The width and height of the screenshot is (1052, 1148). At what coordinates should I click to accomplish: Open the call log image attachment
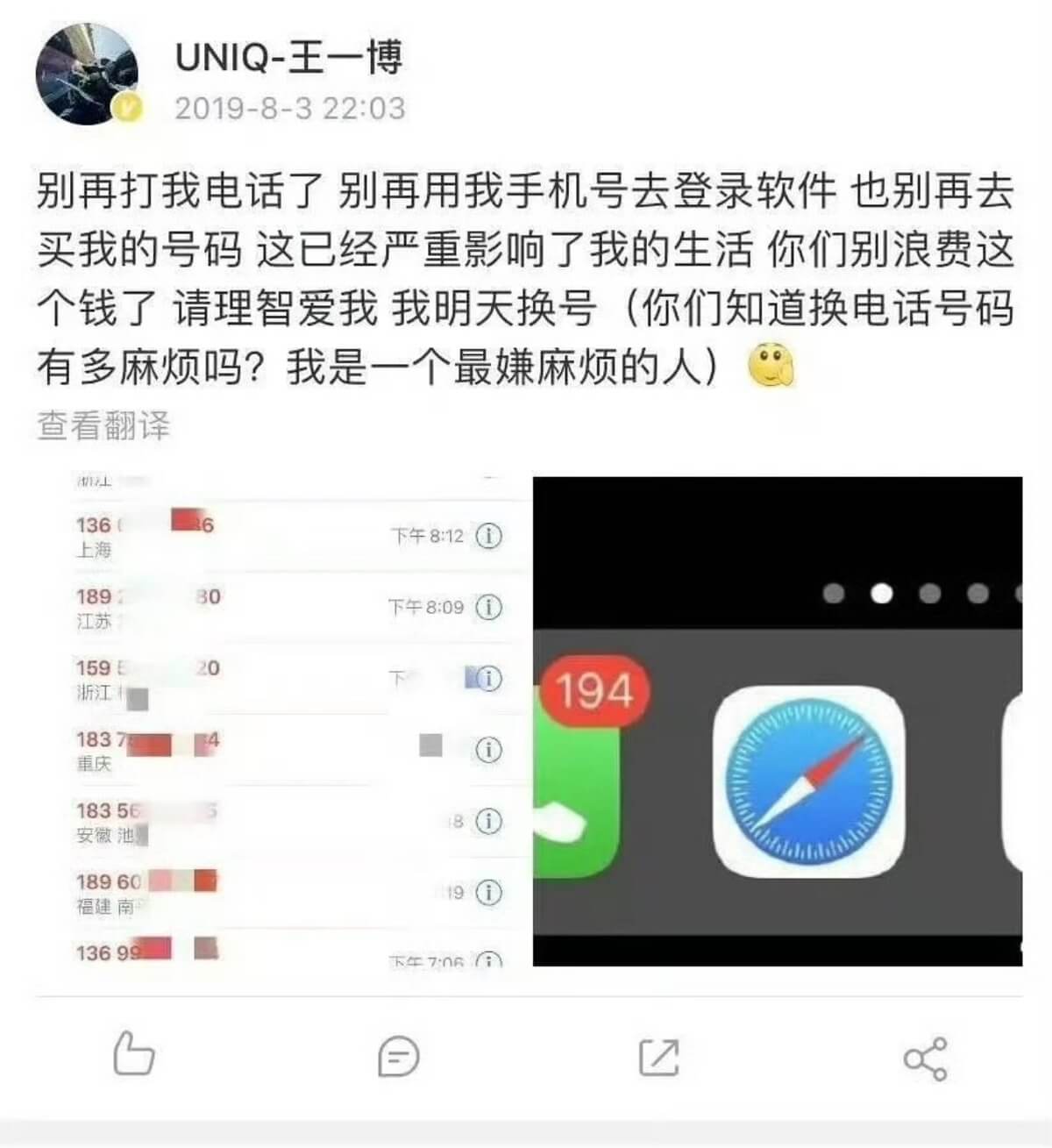click(x=283, y=721)
